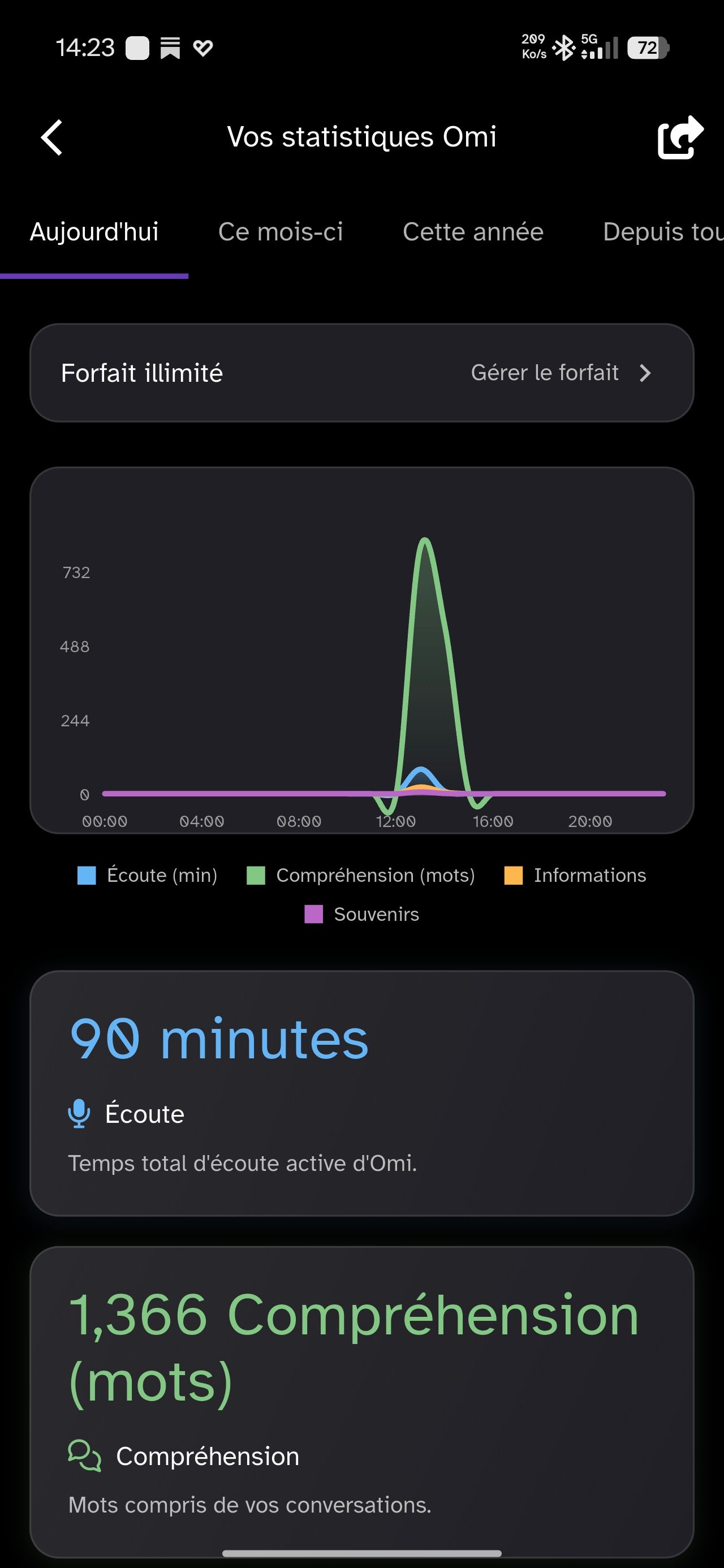Go back from Vos statistiques Omi
Viewport: 724px width, 1568px height.
(x=52, y=137)
